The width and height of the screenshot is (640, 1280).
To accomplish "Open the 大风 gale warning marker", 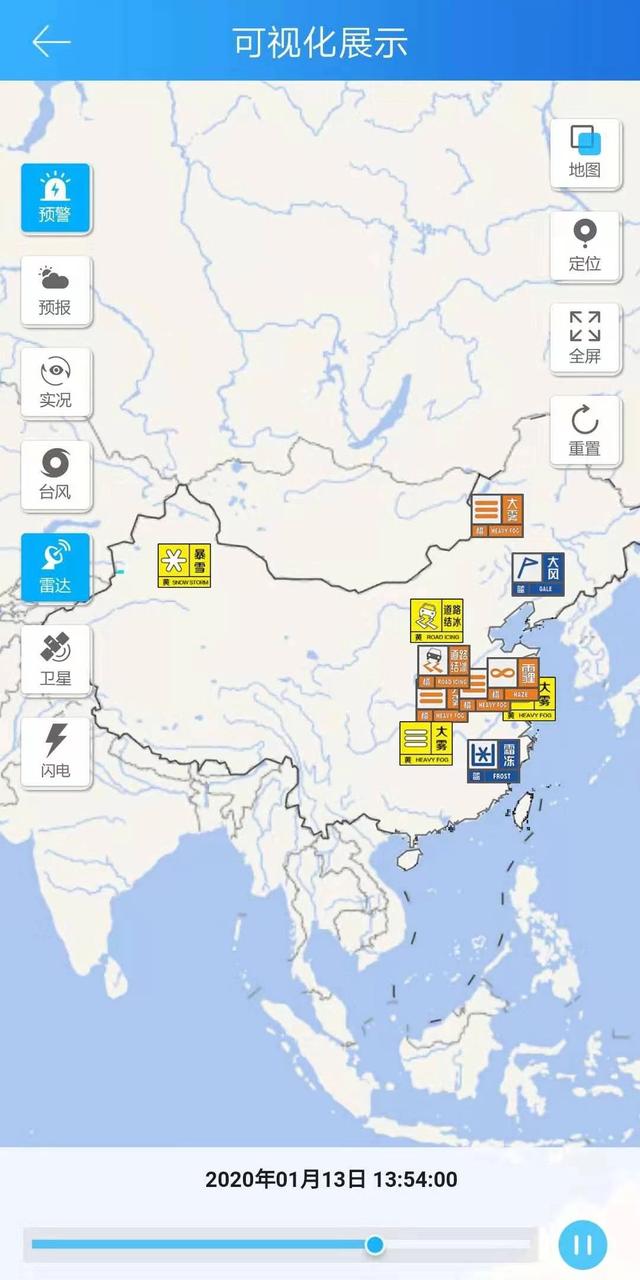I will click(x=538, y=575).
